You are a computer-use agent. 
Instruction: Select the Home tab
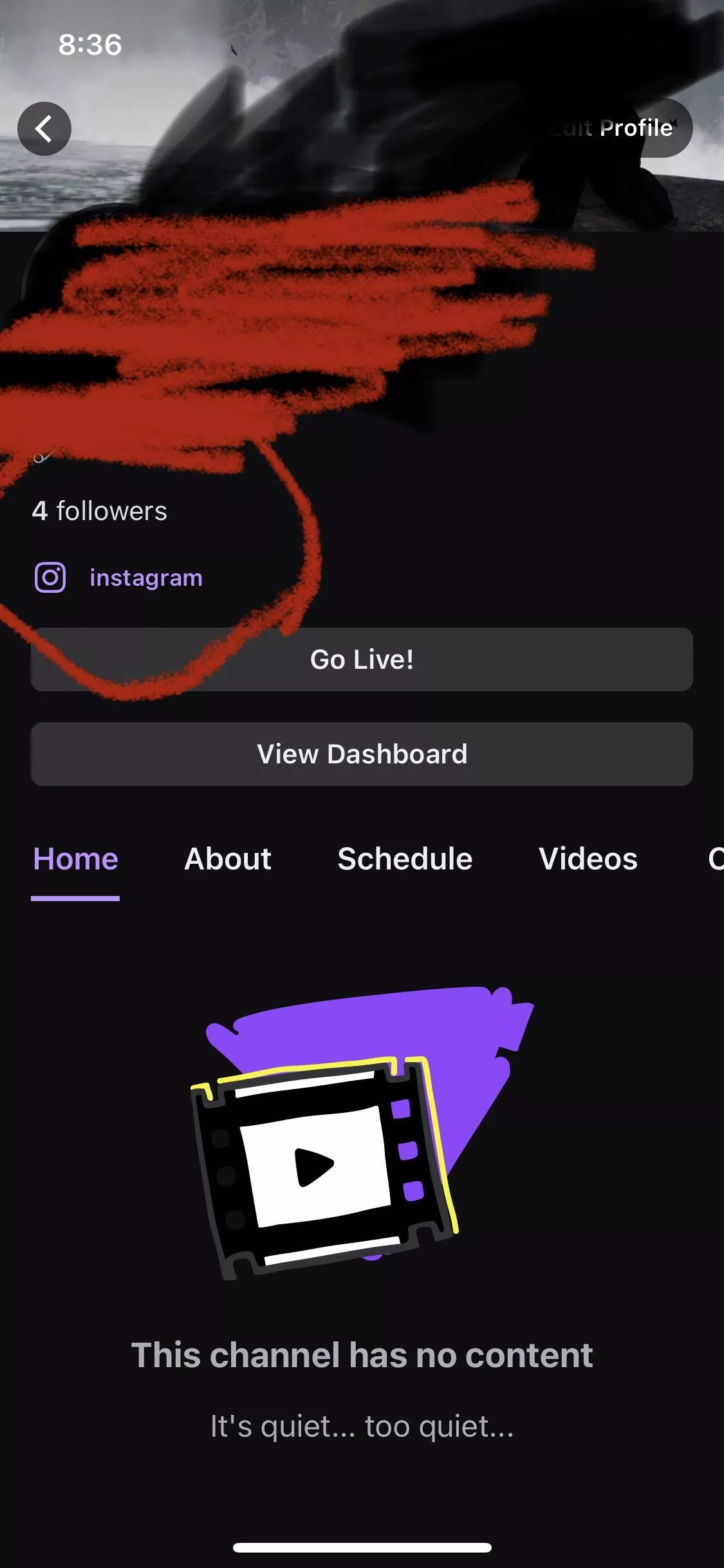pos(75,859)
